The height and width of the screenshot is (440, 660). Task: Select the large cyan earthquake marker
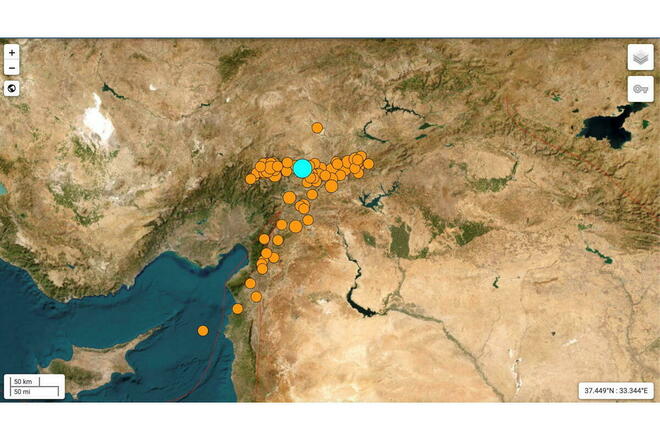302,168
